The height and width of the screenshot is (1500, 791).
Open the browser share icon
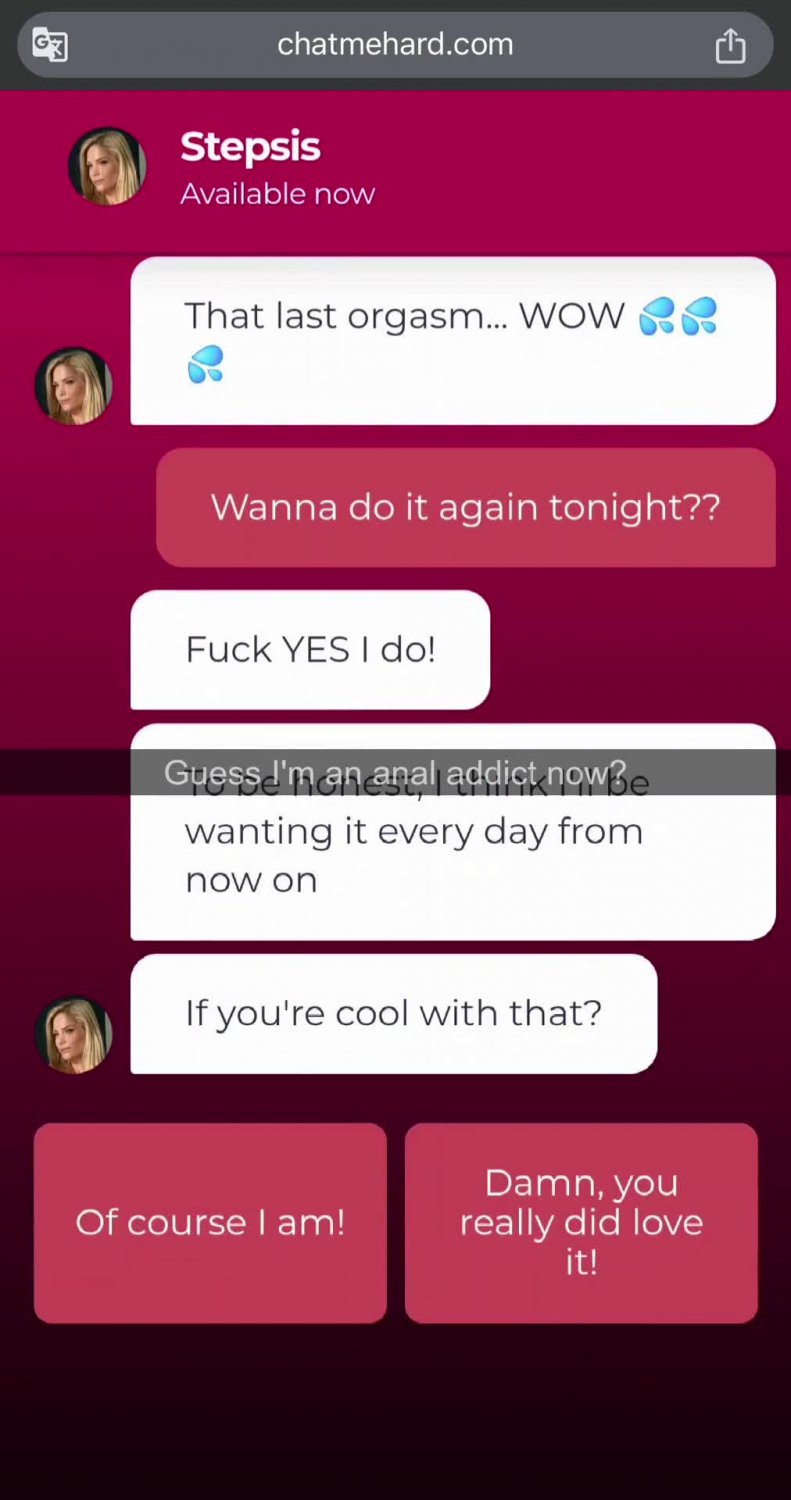tap(731, 45)
